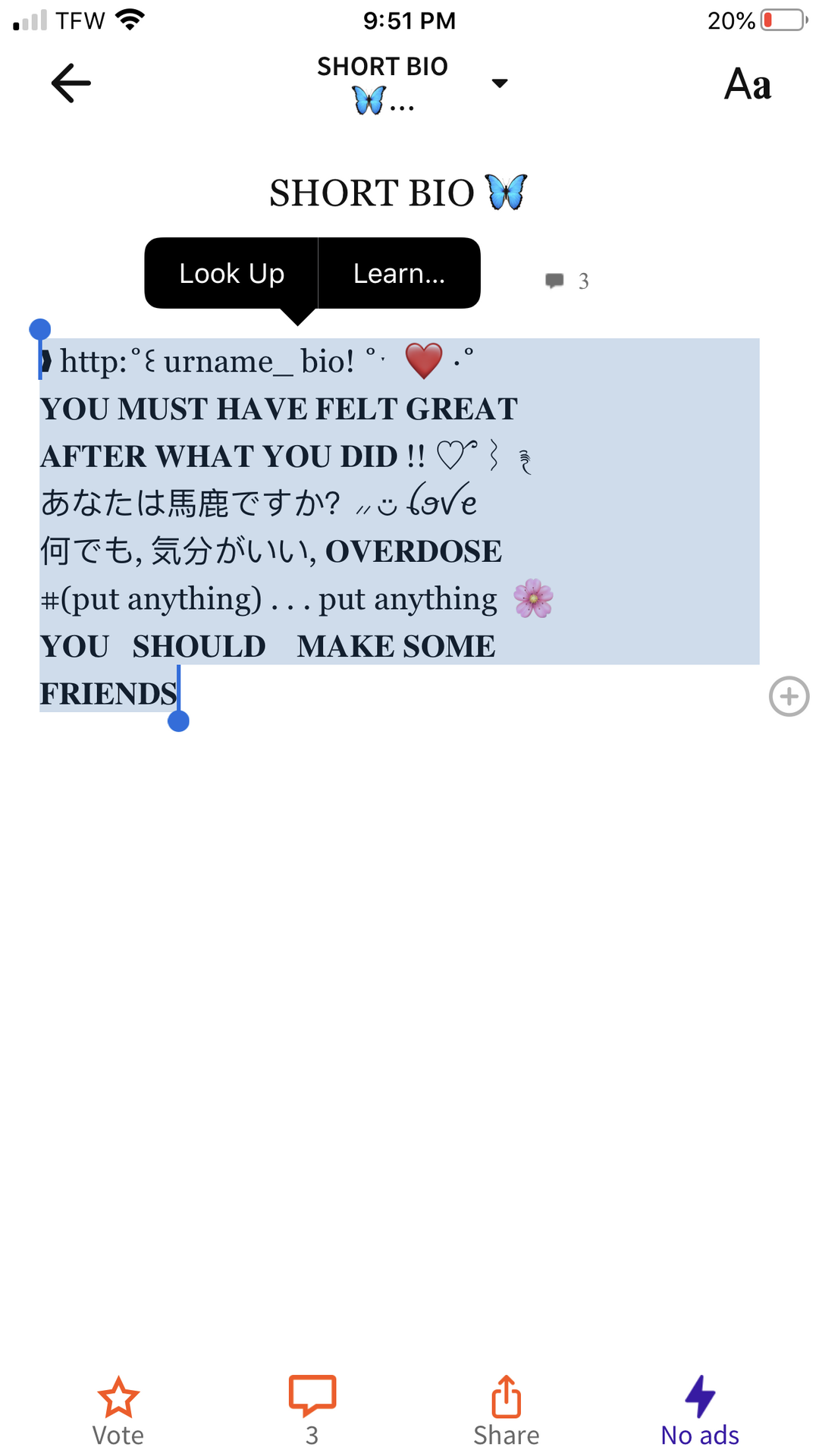819x1456 pixels.
Task: Add an inline comment with the plus icon
Action: (x=789, y=697)
